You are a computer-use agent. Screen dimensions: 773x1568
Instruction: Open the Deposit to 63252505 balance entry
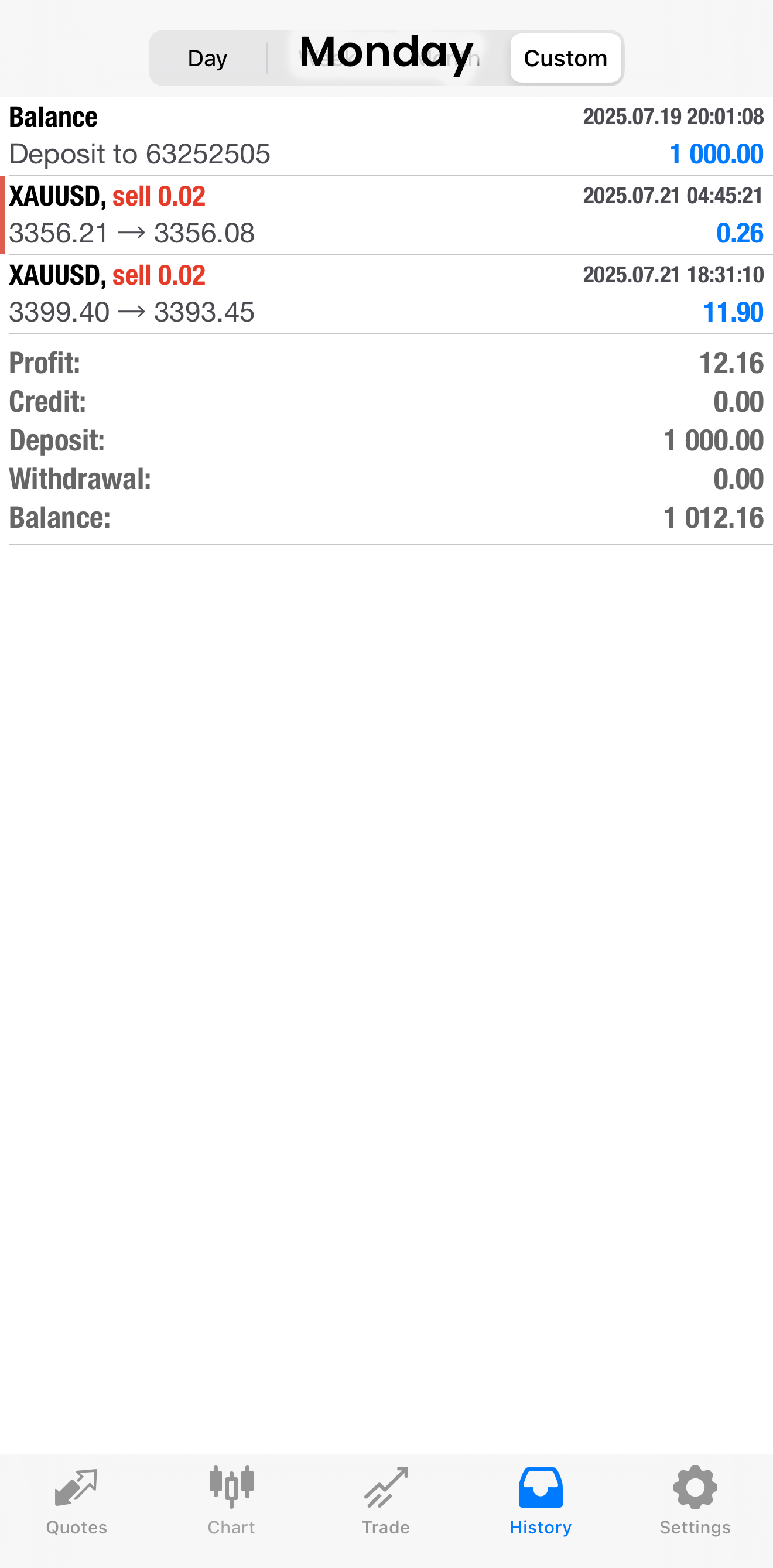pos(386,136)
